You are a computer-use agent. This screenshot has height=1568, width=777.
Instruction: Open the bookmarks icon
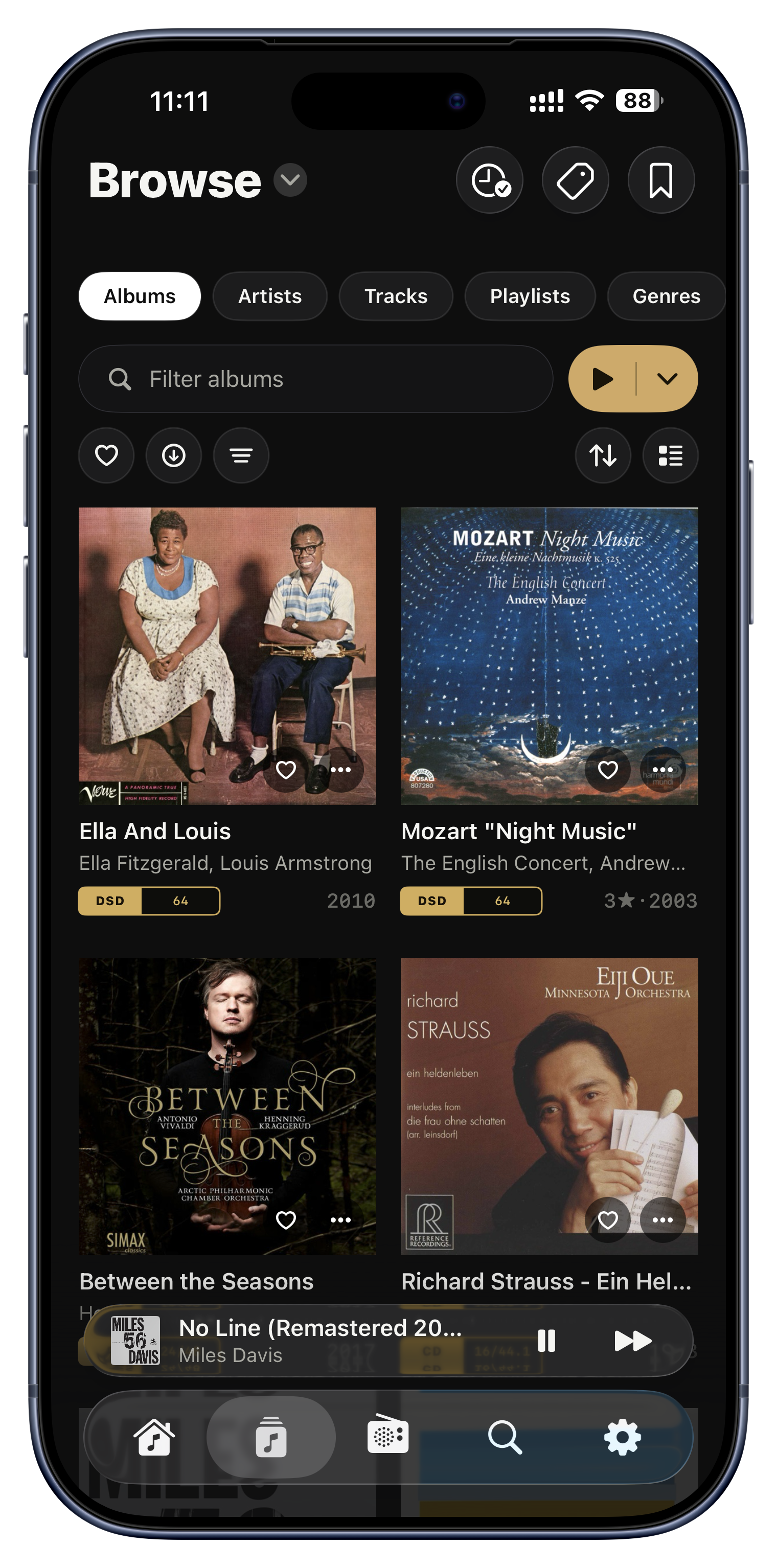coord(661,180)
